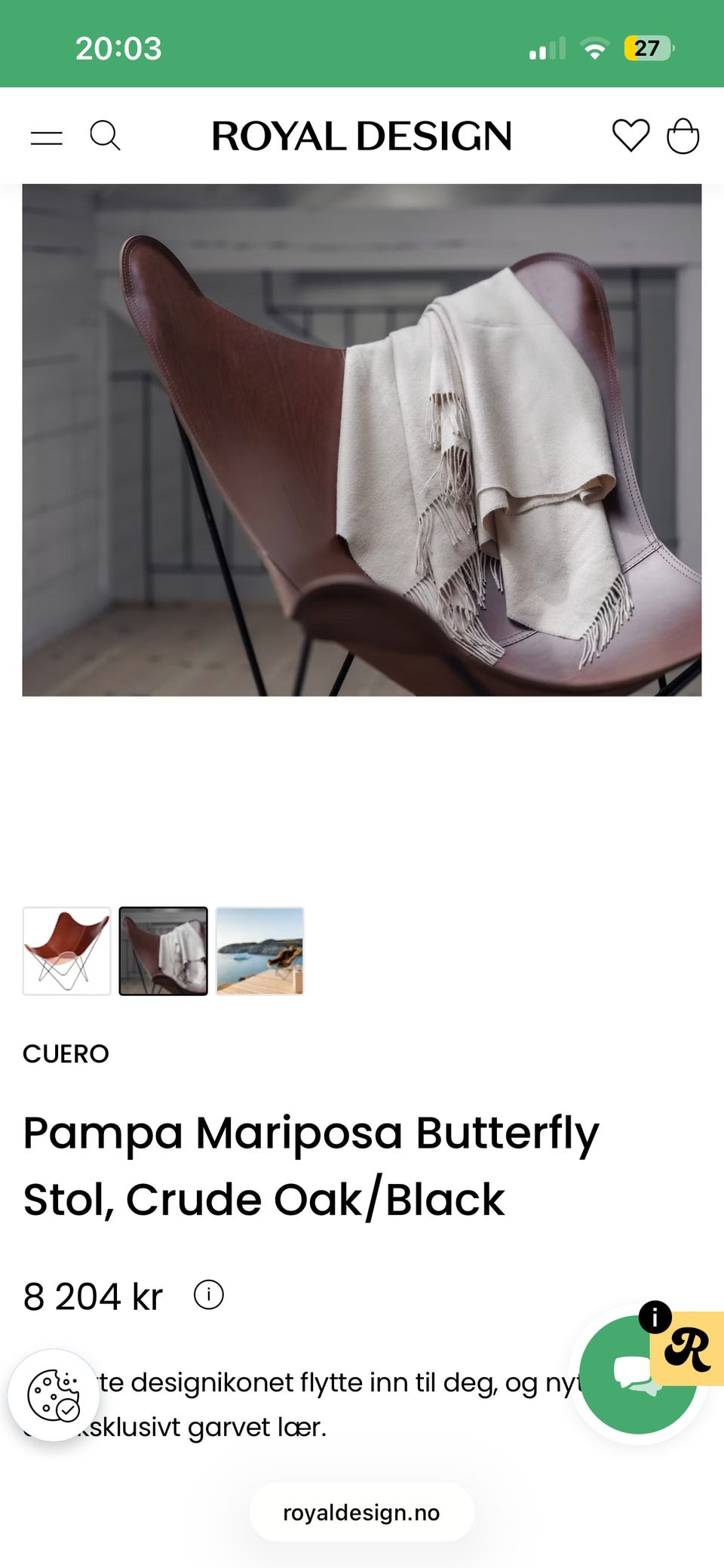Show price info next to 8 204 kr

click(209, 1295)
